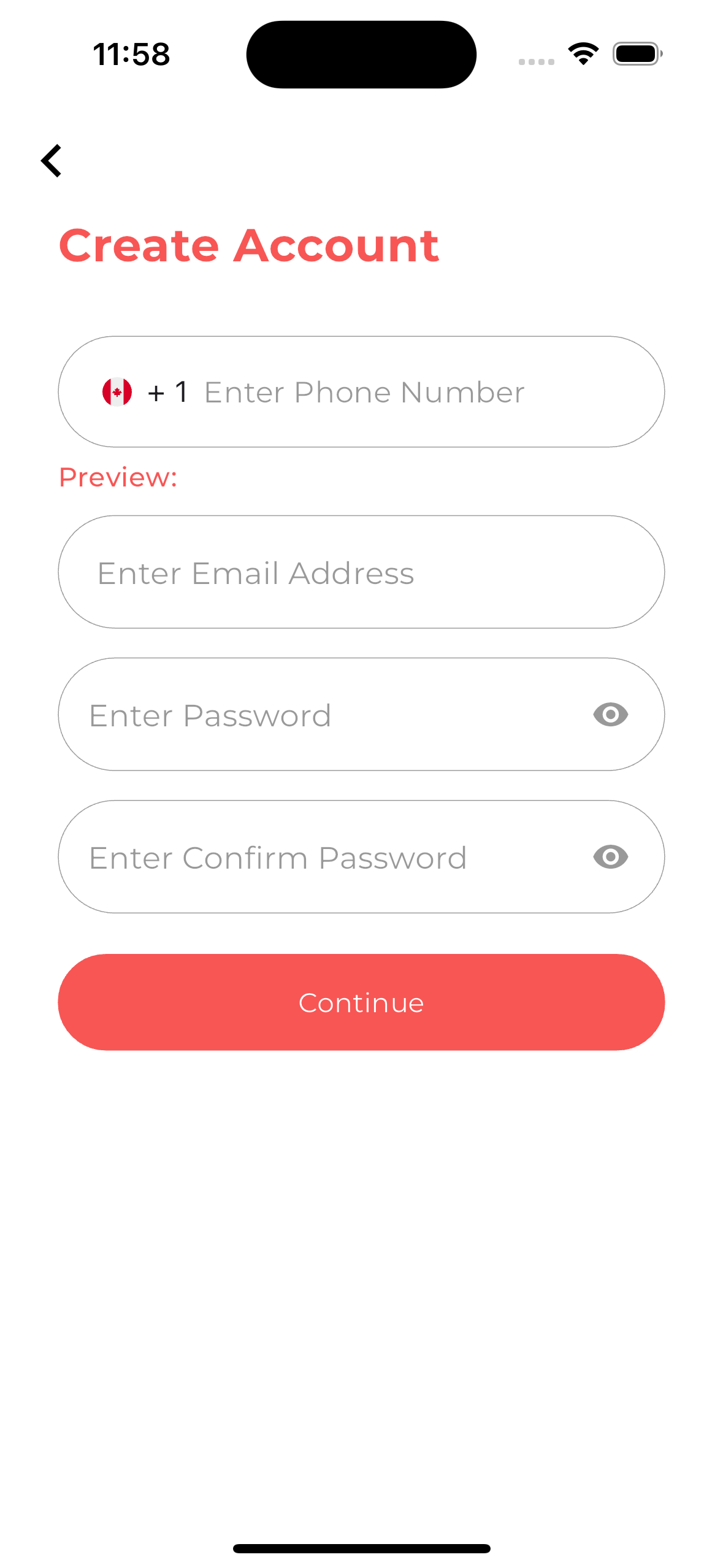
Task: Click the Preview label
Action: (118, 477)
